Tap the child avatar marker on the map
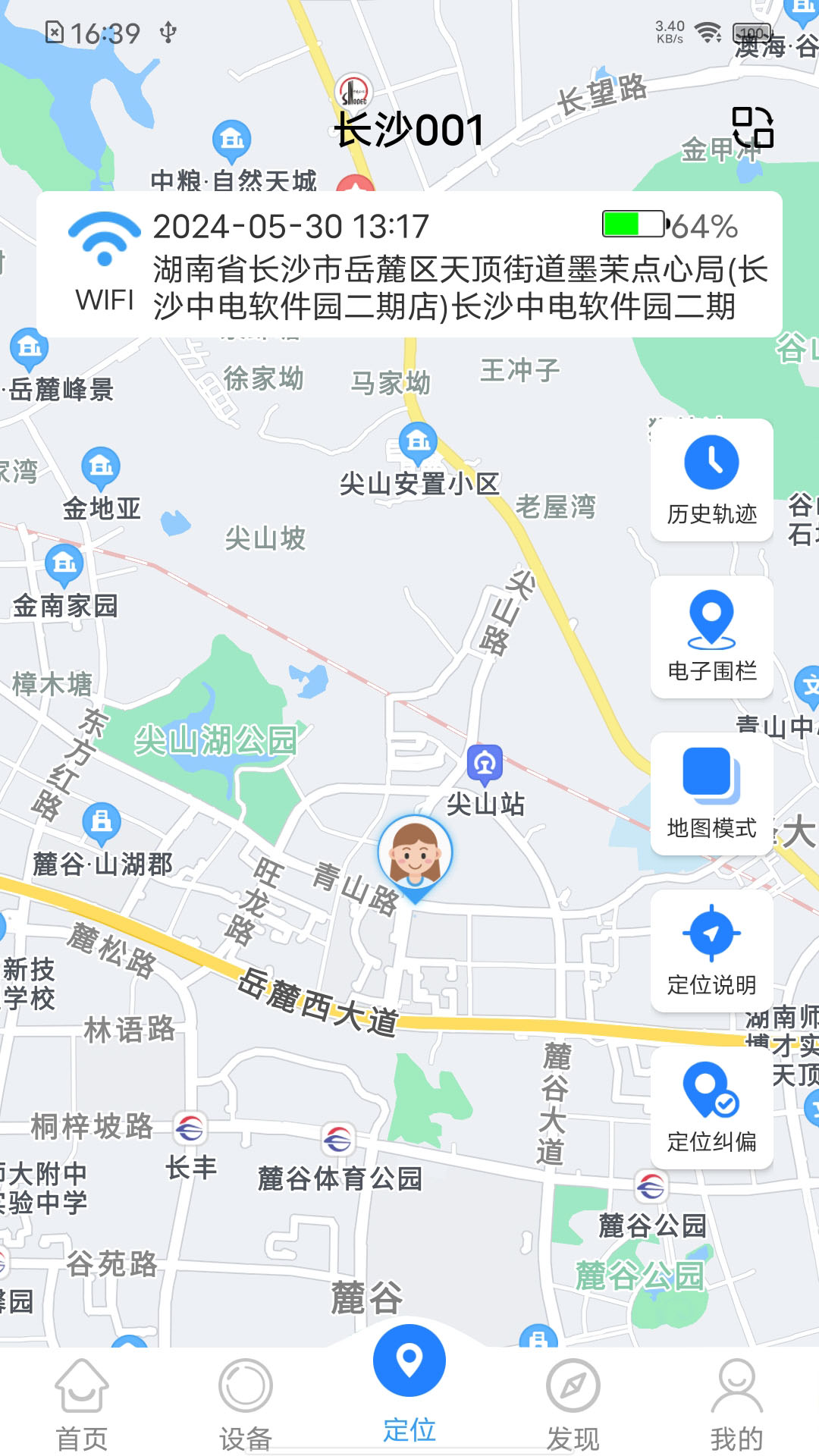 tap(415, 853)
